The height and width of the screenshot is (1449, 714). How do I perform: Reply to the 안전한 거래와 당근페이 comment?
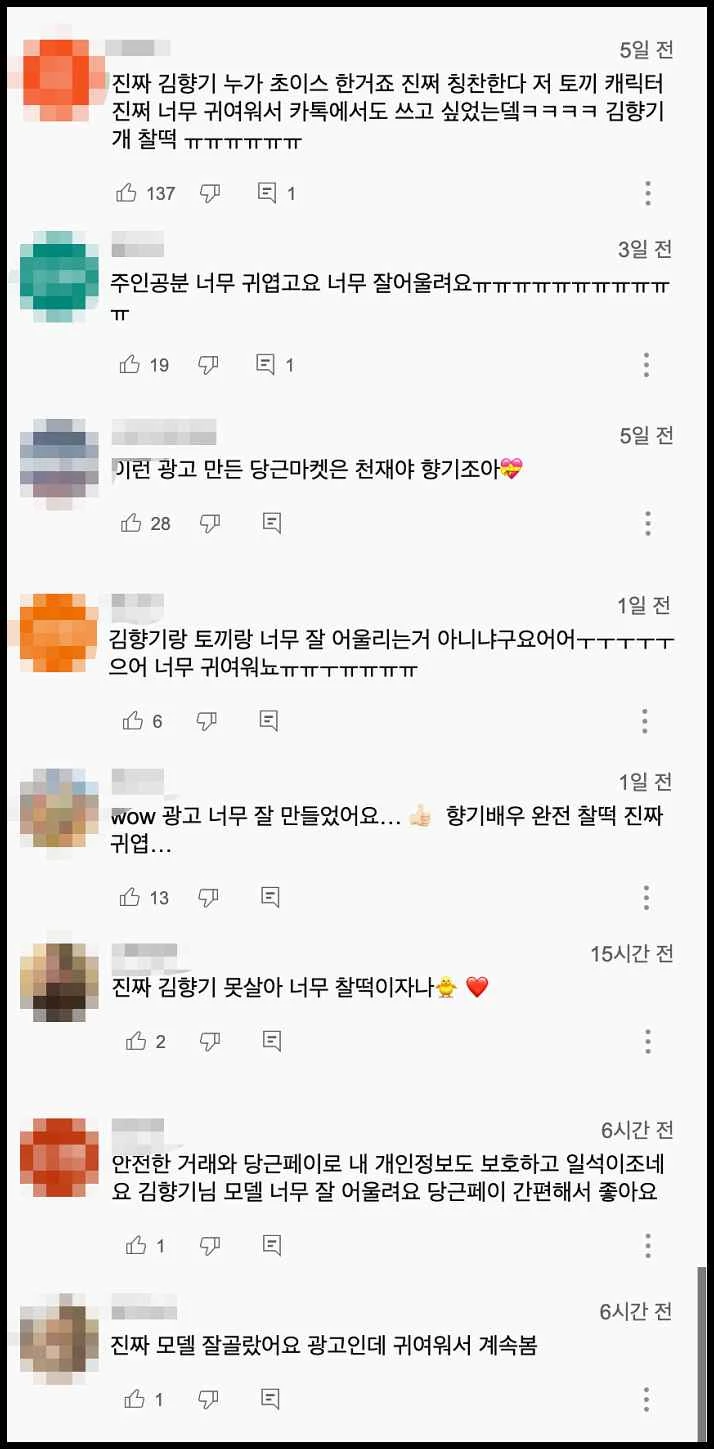pos(271,1245)
